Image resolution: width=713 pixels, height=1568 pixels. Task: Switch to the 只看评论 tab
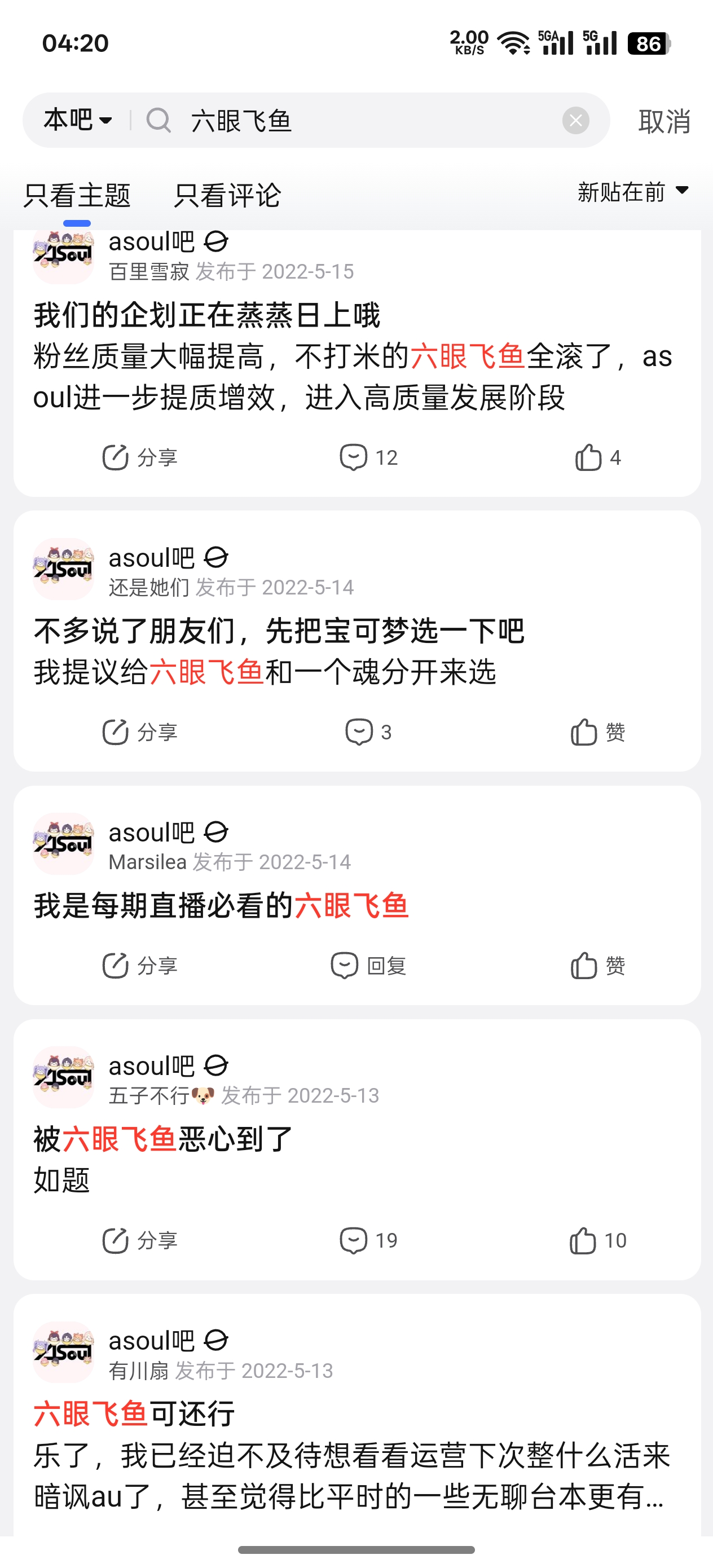(227, 195)
